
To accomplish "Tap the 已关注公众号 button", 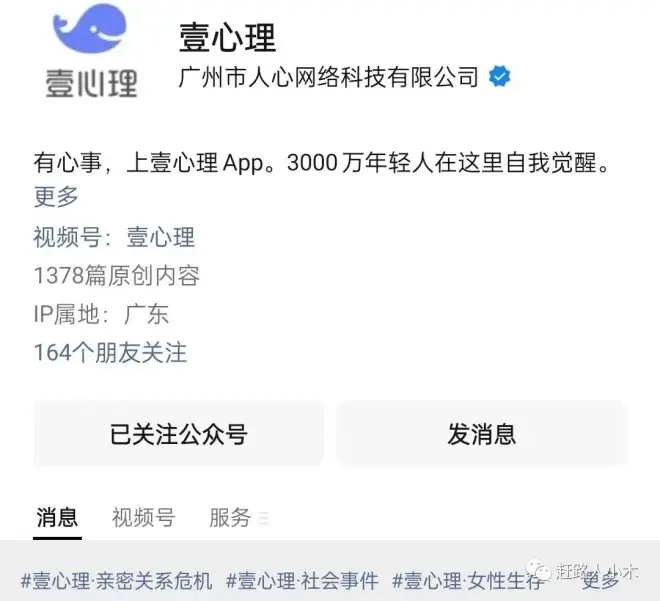I will pyautogui.click(x=178, y=434).
